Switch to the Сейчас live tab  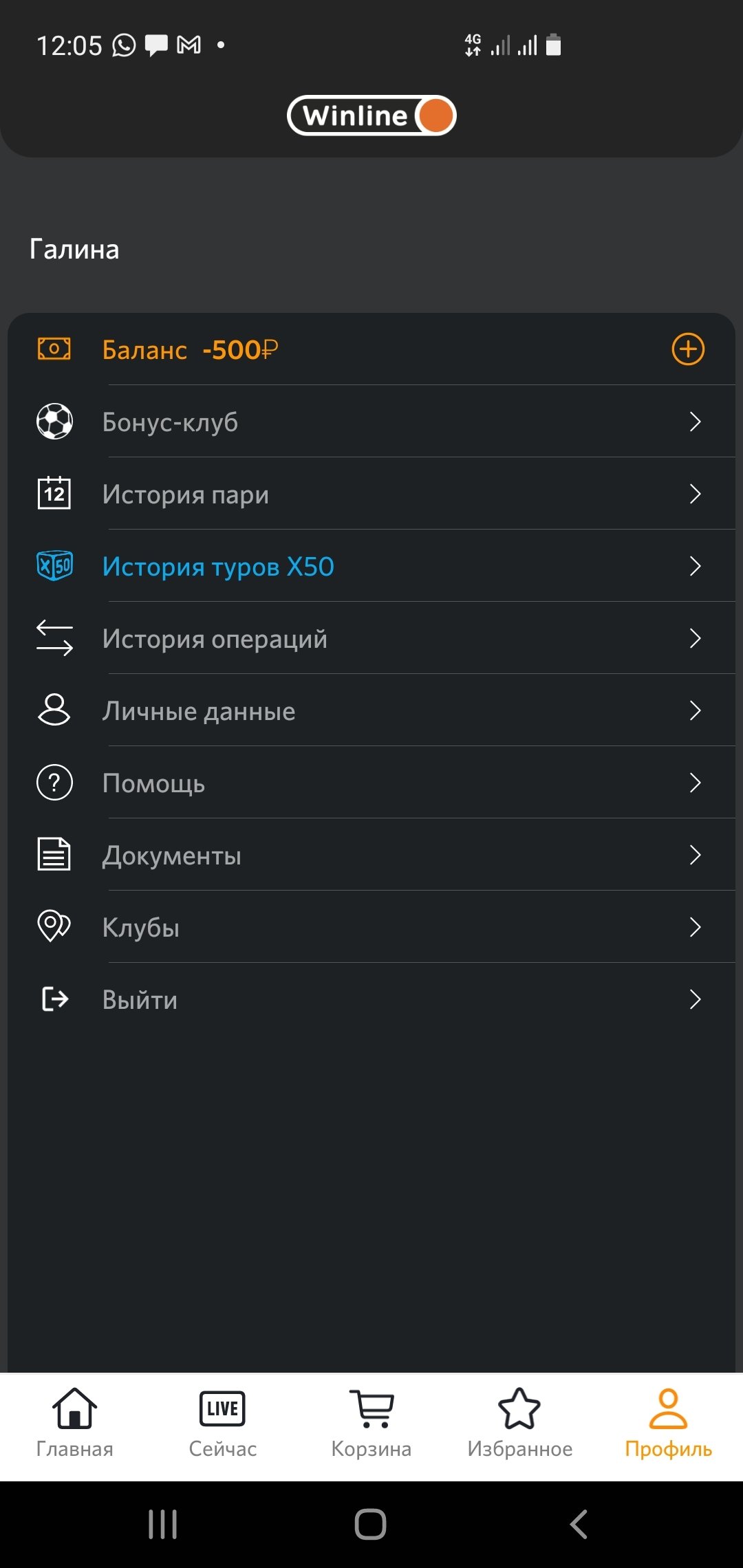click(222, 1422)
